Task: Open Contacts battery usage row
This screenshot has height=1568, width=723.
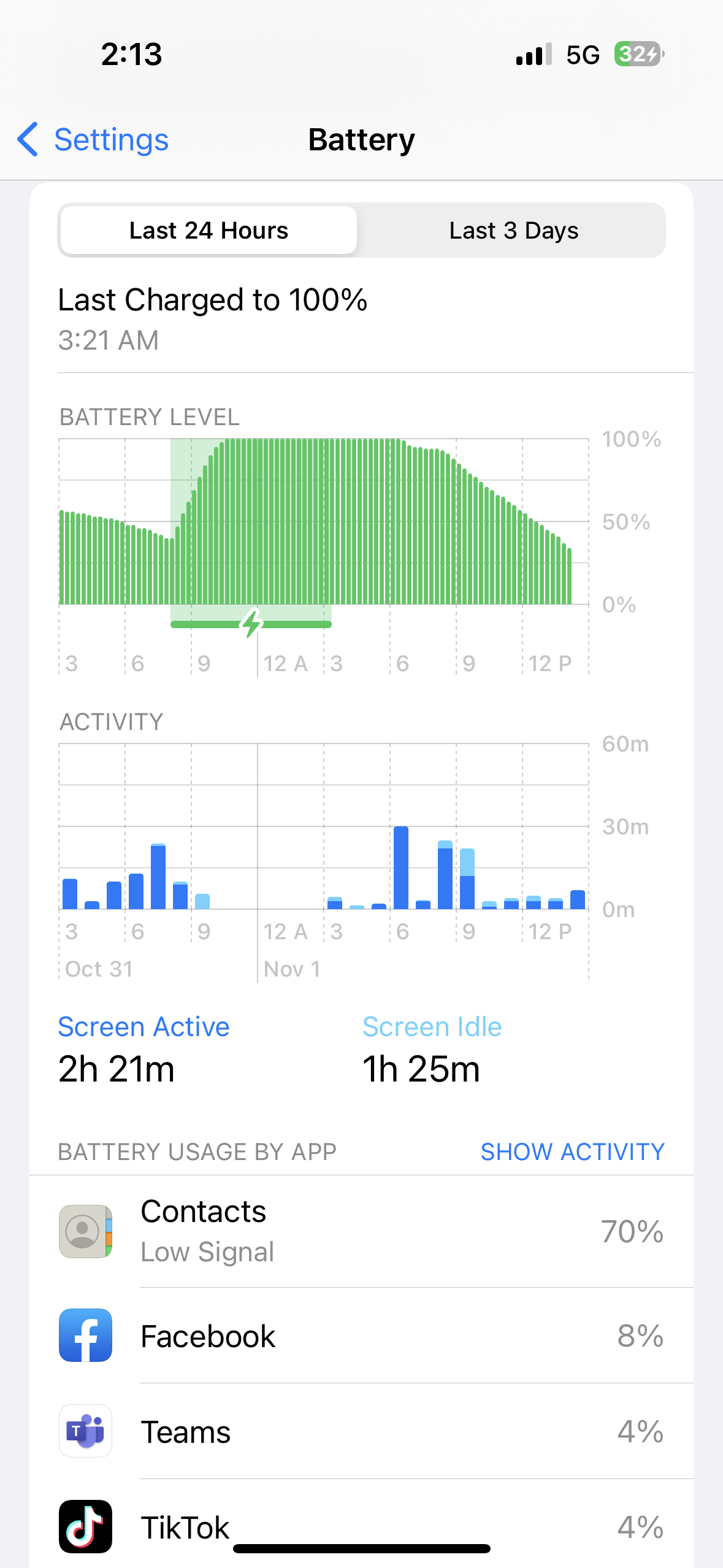Action: (x=362, y=1231)
